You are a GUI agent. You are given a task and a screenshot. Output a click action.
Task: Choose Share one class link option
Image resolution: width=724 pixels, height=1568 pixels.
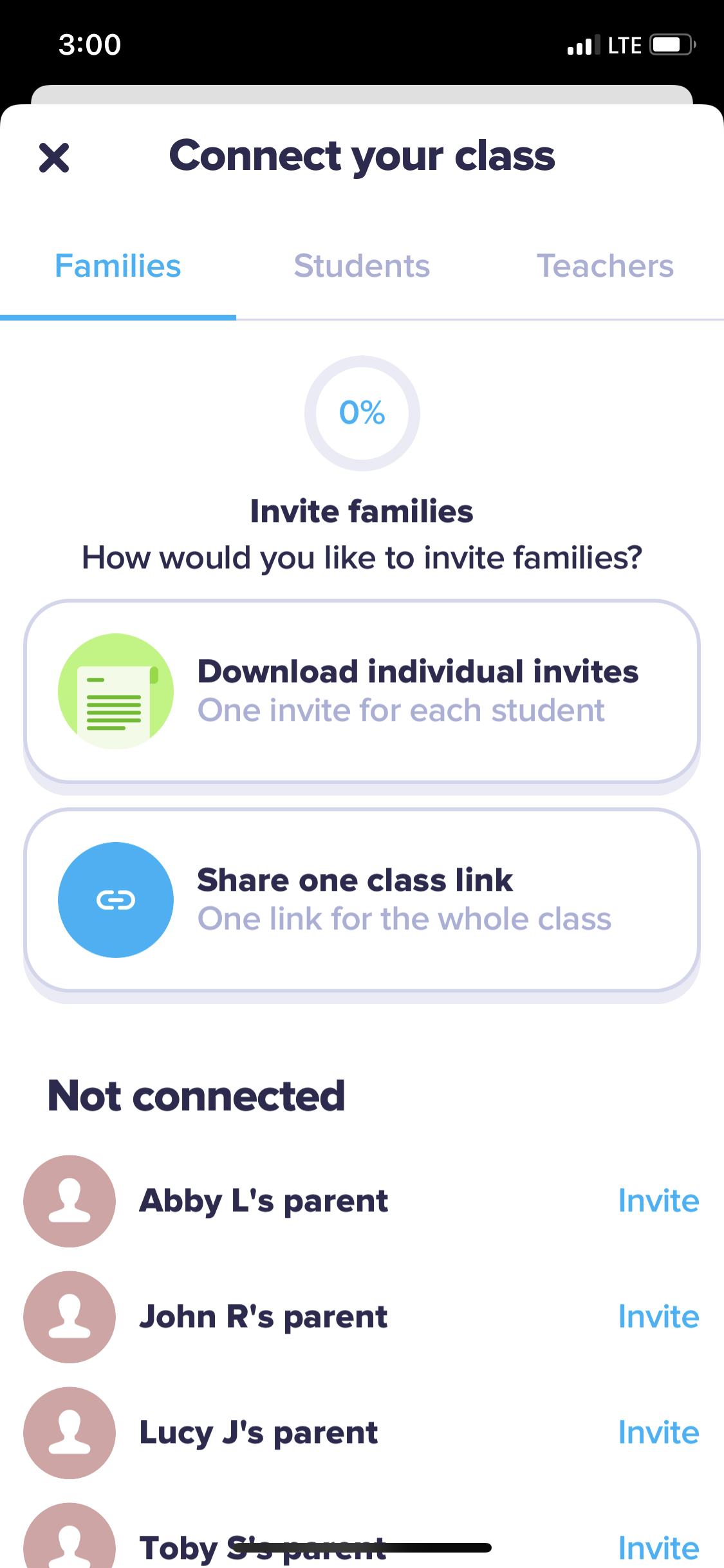(x=362, y=900)
